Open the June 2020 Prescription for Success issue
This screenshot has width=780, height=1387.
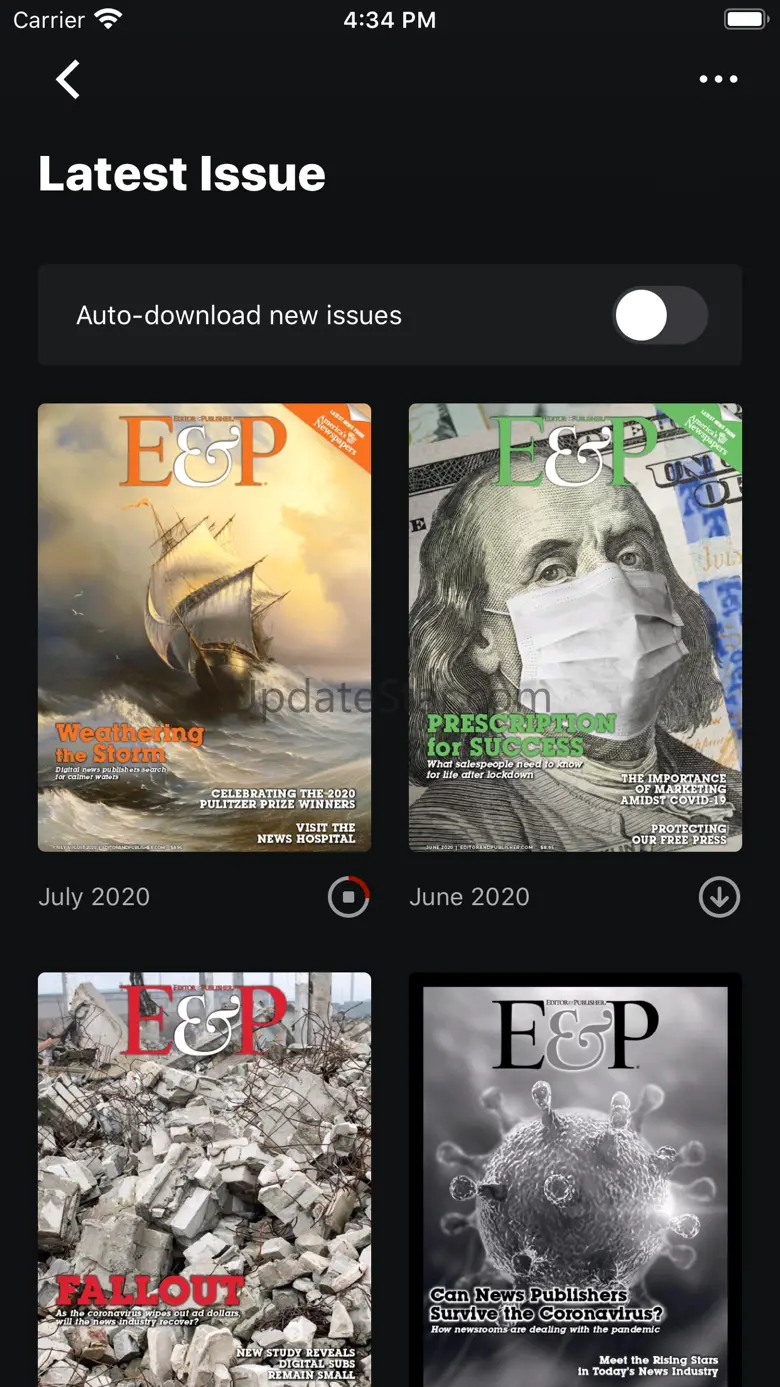(575, 627)
